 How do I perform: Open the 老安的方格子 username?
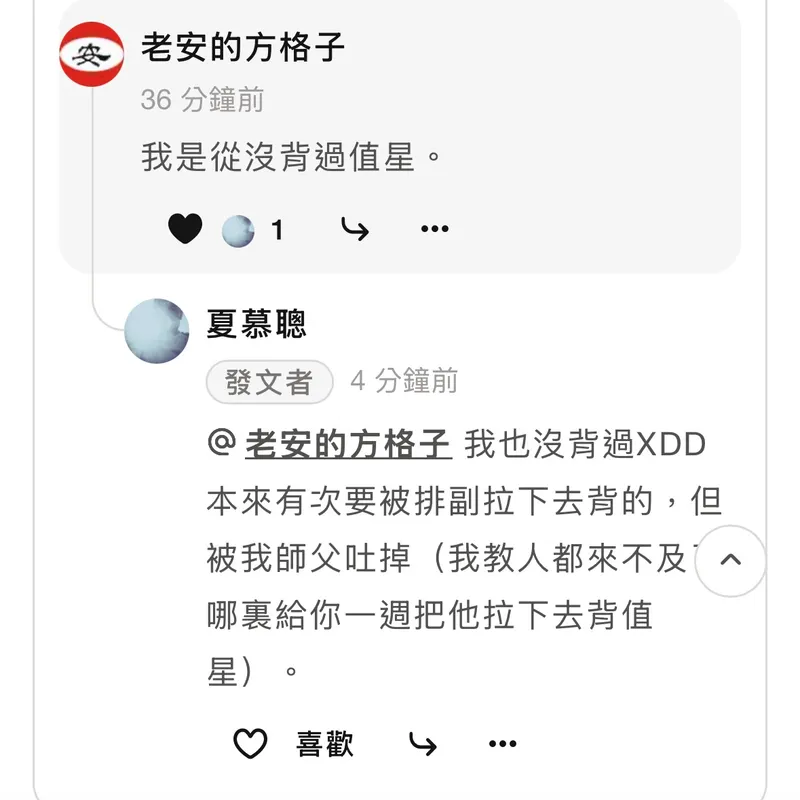point(243,46)
